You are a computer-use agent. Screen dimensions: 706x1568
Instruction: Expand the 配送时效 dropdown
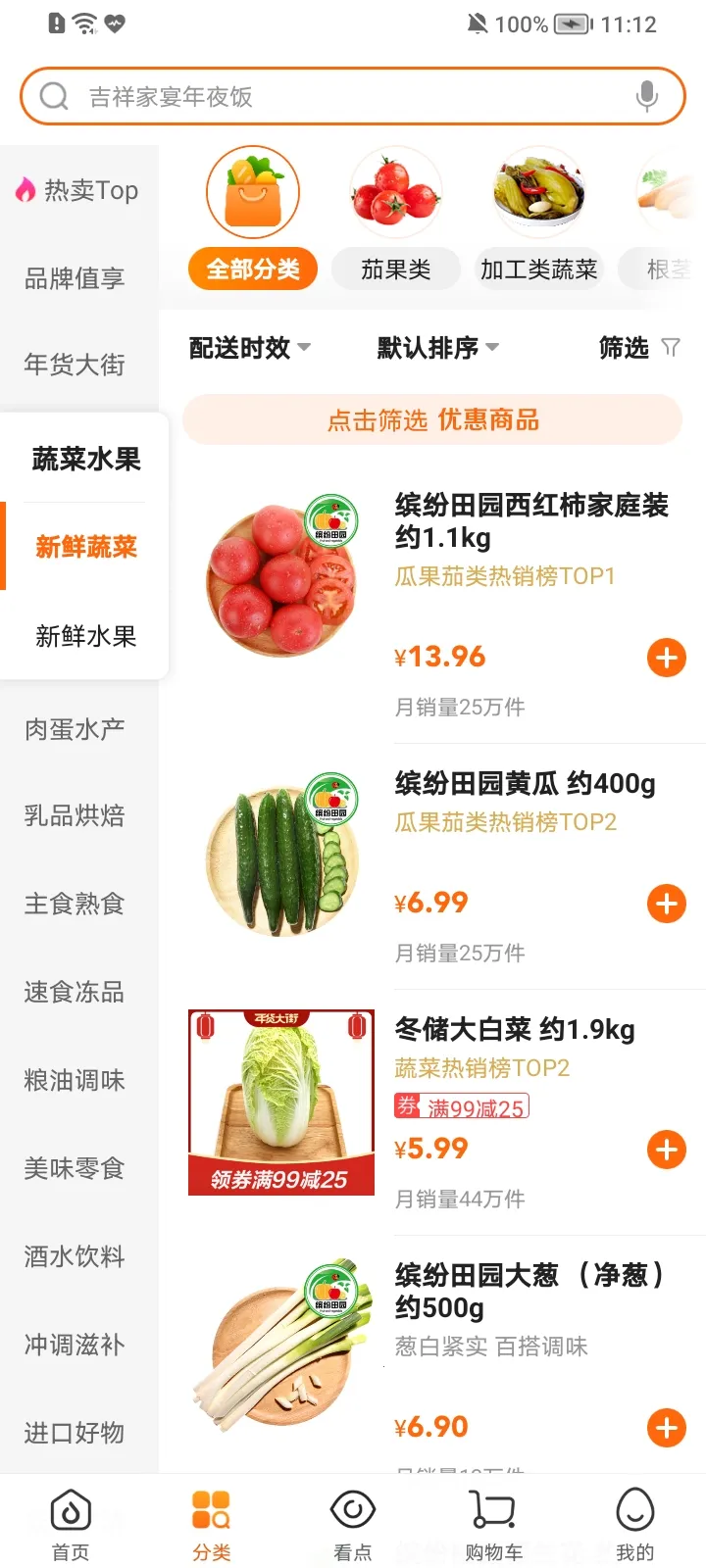pyautogui.click(x=249, y=348)
